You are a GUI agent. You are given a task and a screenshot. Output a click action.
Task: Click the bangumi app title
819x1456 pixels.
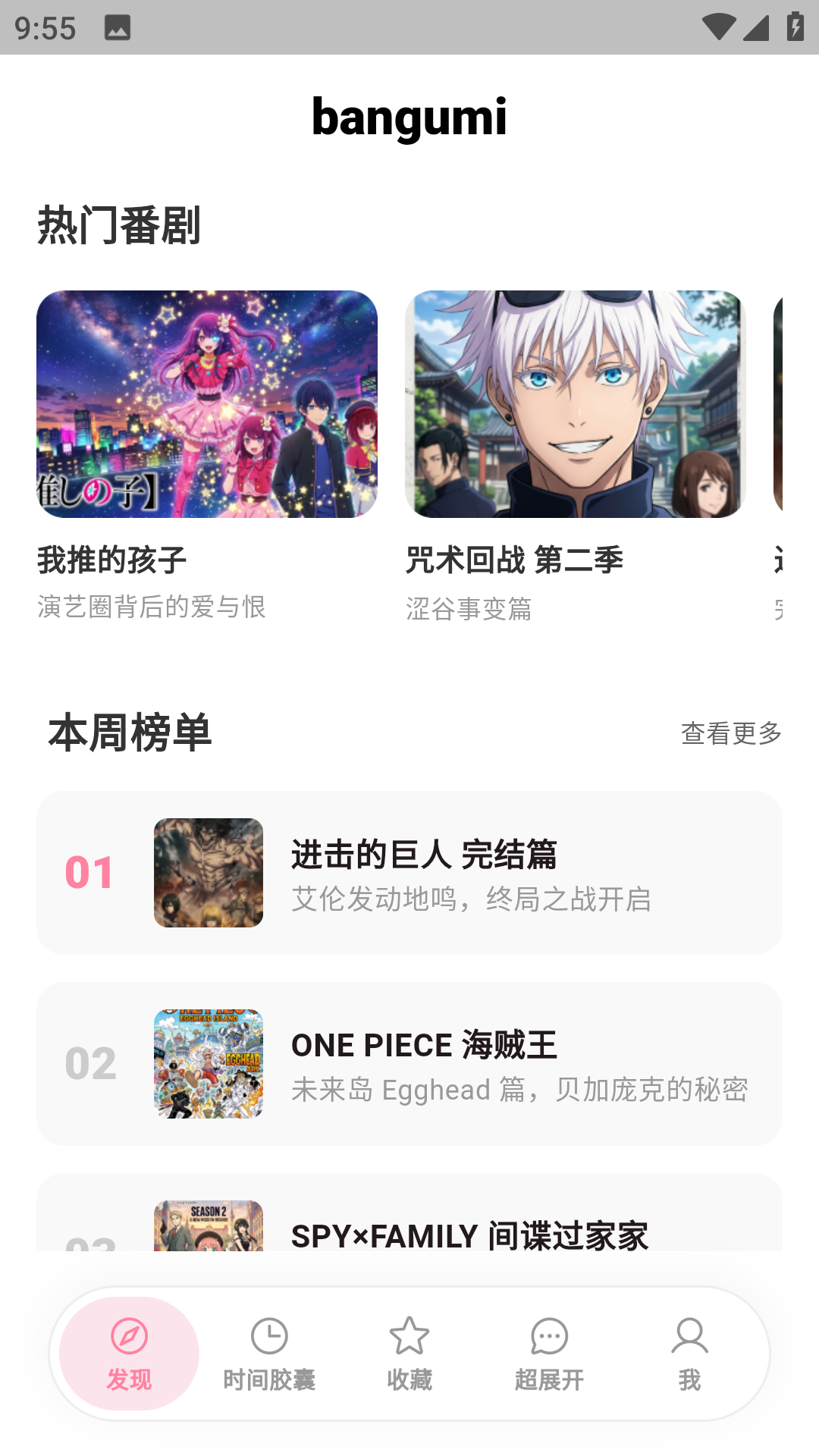coord(409,117)
